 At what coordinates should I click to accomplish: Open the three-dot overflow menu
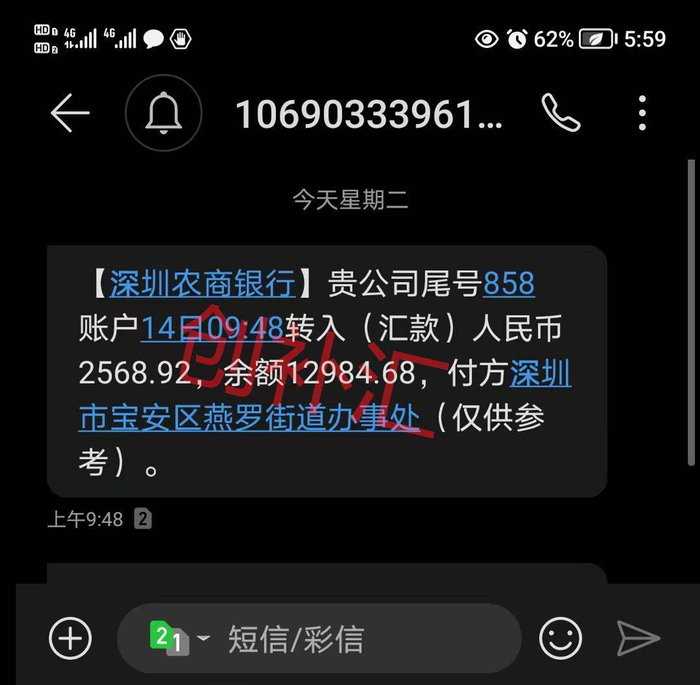pos(642,113)
